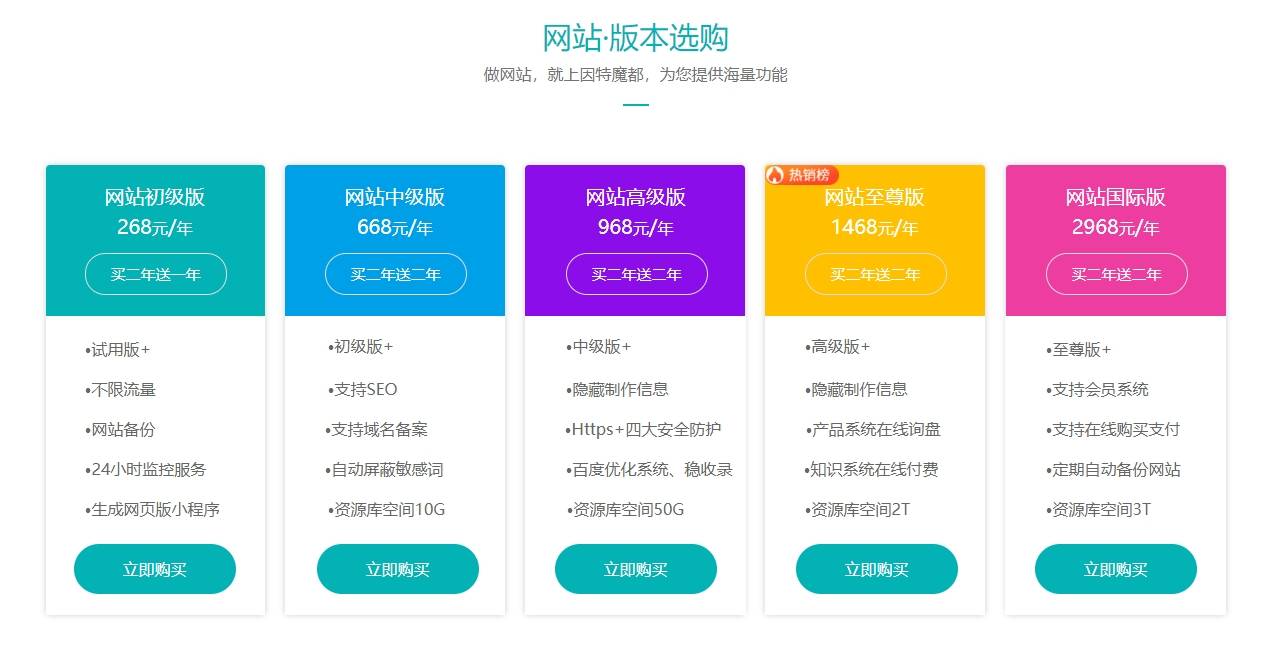Order the 网站国际版 plan
Viewport: 1269px width, 659px height.
[1115, 569]
